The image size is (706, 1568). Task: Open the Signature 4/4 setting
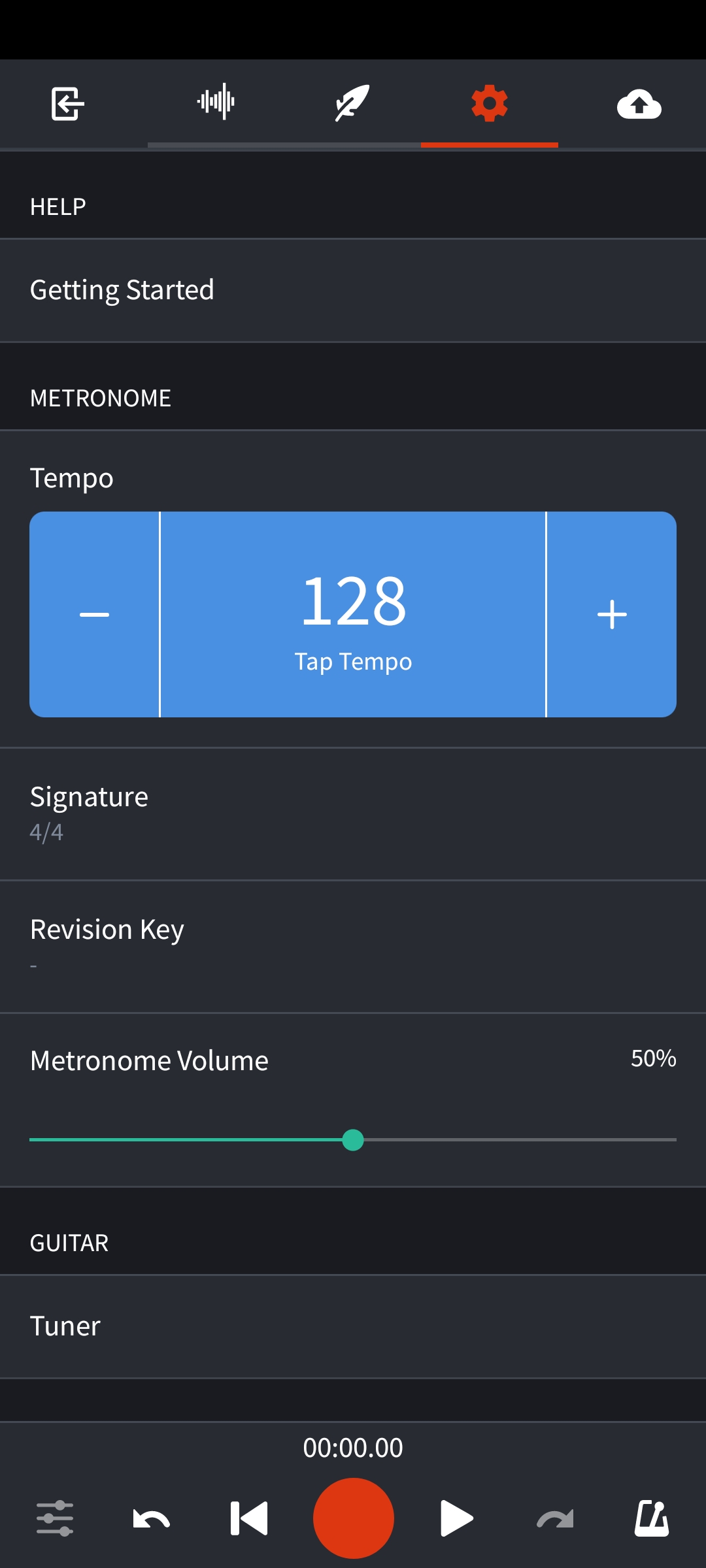click(353, 814)
